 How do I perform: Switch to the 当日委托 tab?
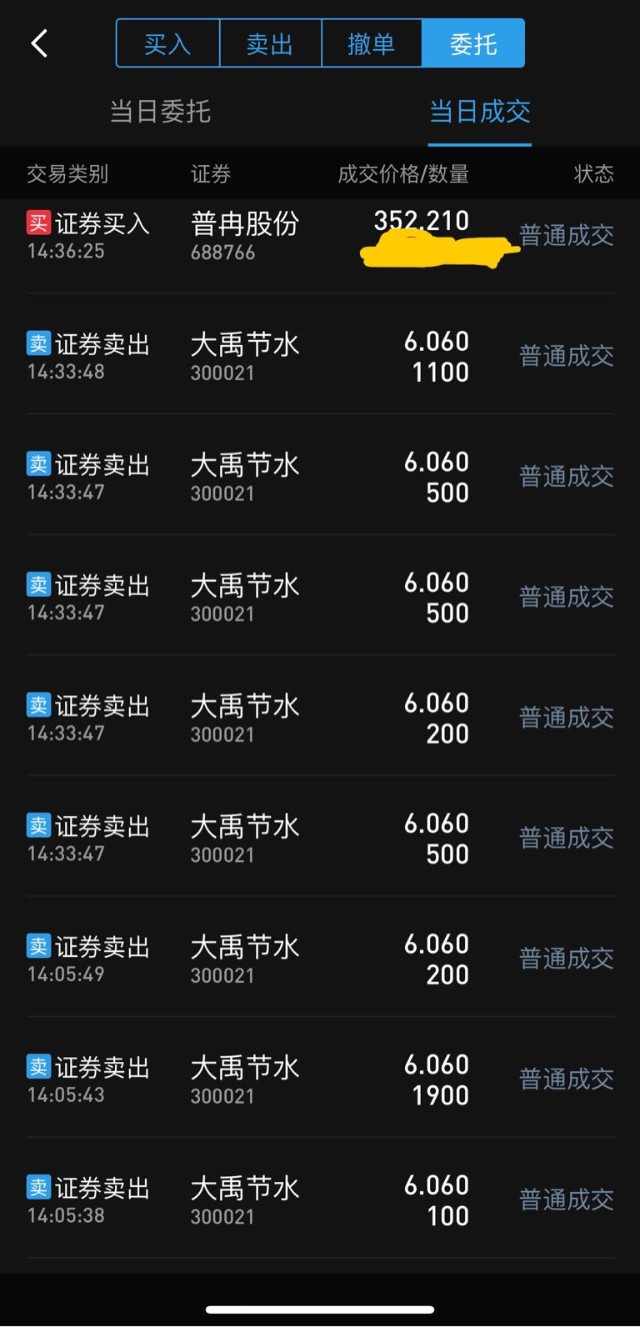[160, 111]
